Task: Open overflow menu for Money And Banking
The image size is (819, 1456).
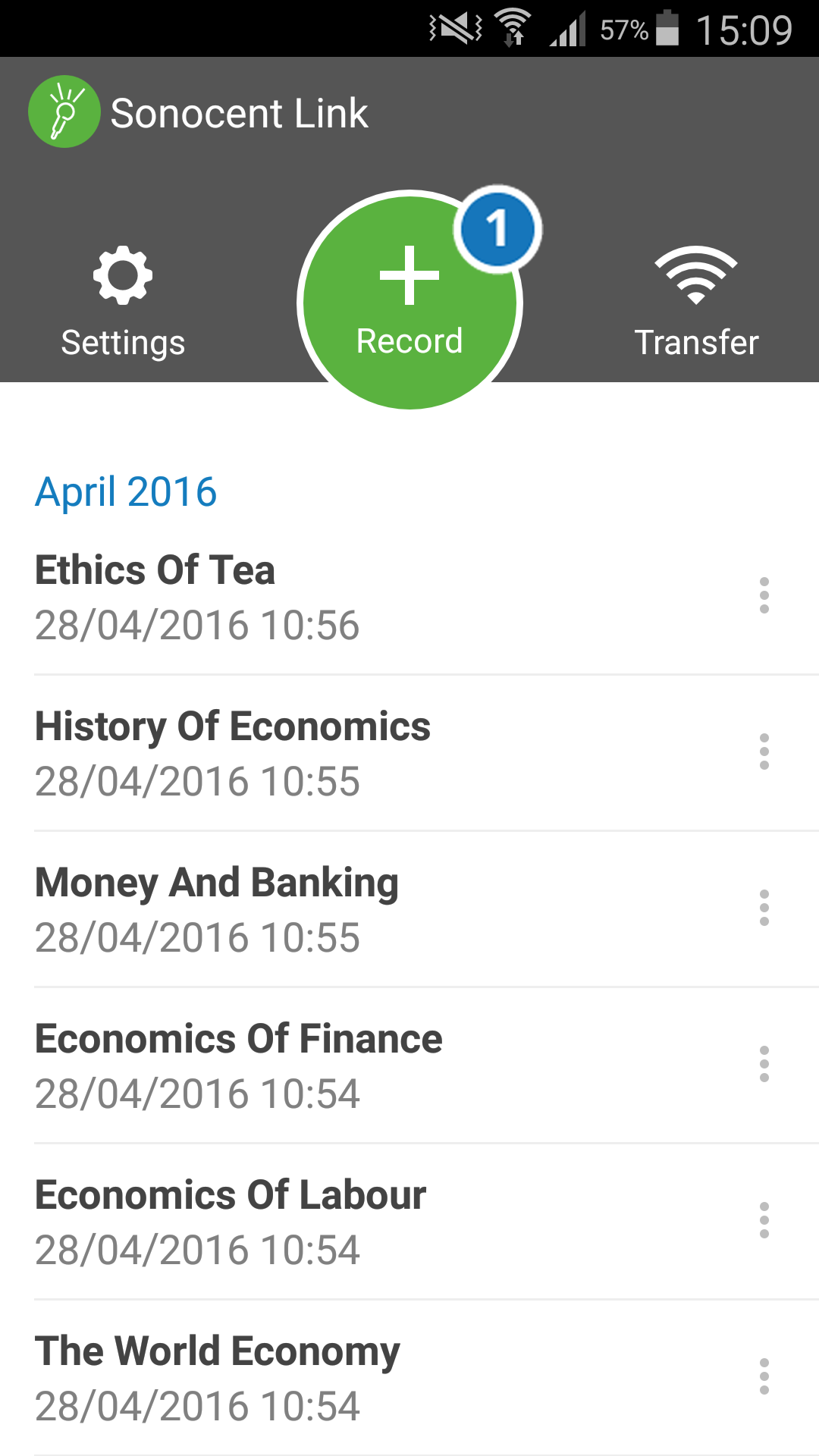Action: tap(764, 908)
